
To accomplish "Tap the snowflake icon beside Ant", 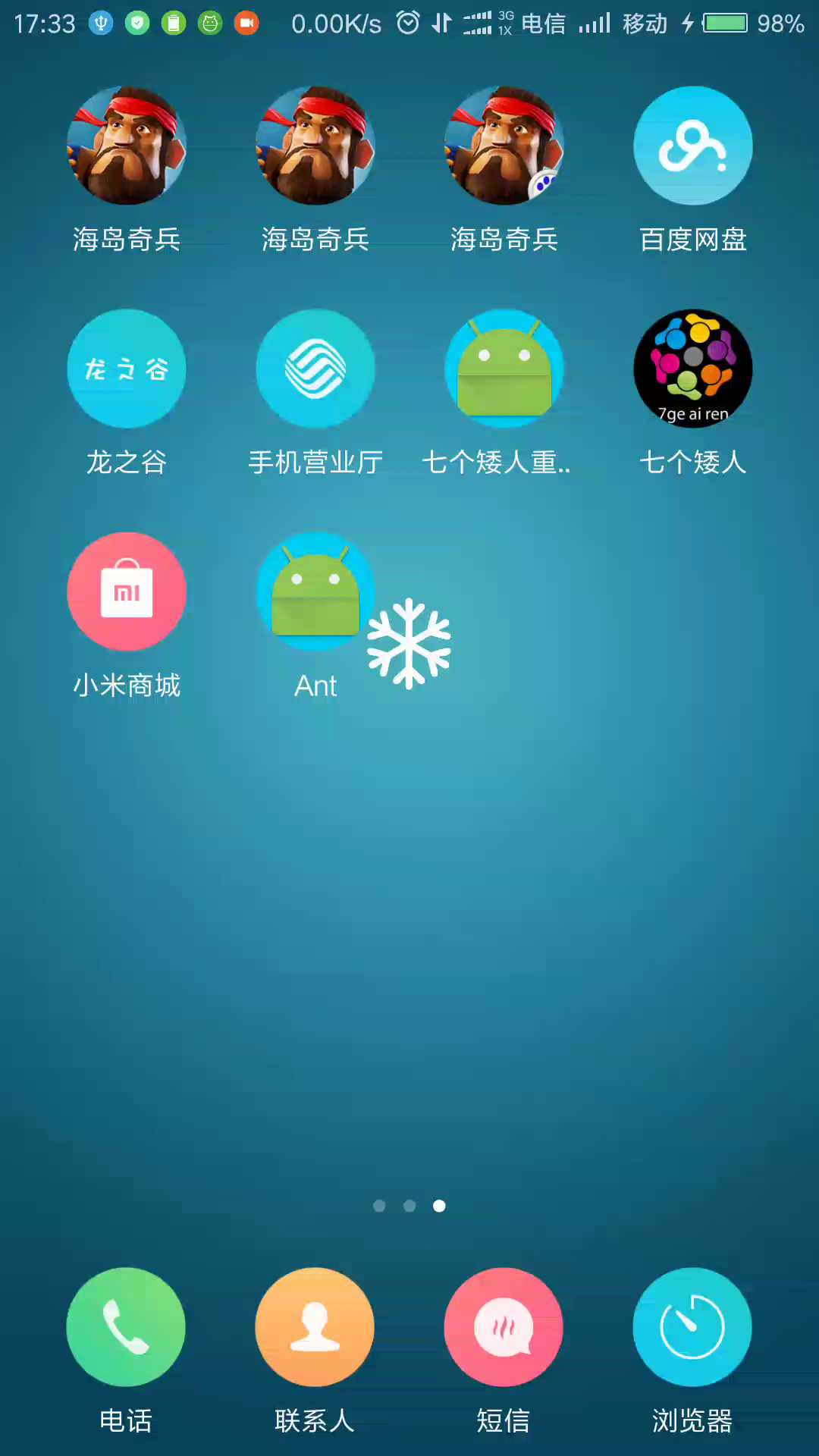I will (409, 643).
